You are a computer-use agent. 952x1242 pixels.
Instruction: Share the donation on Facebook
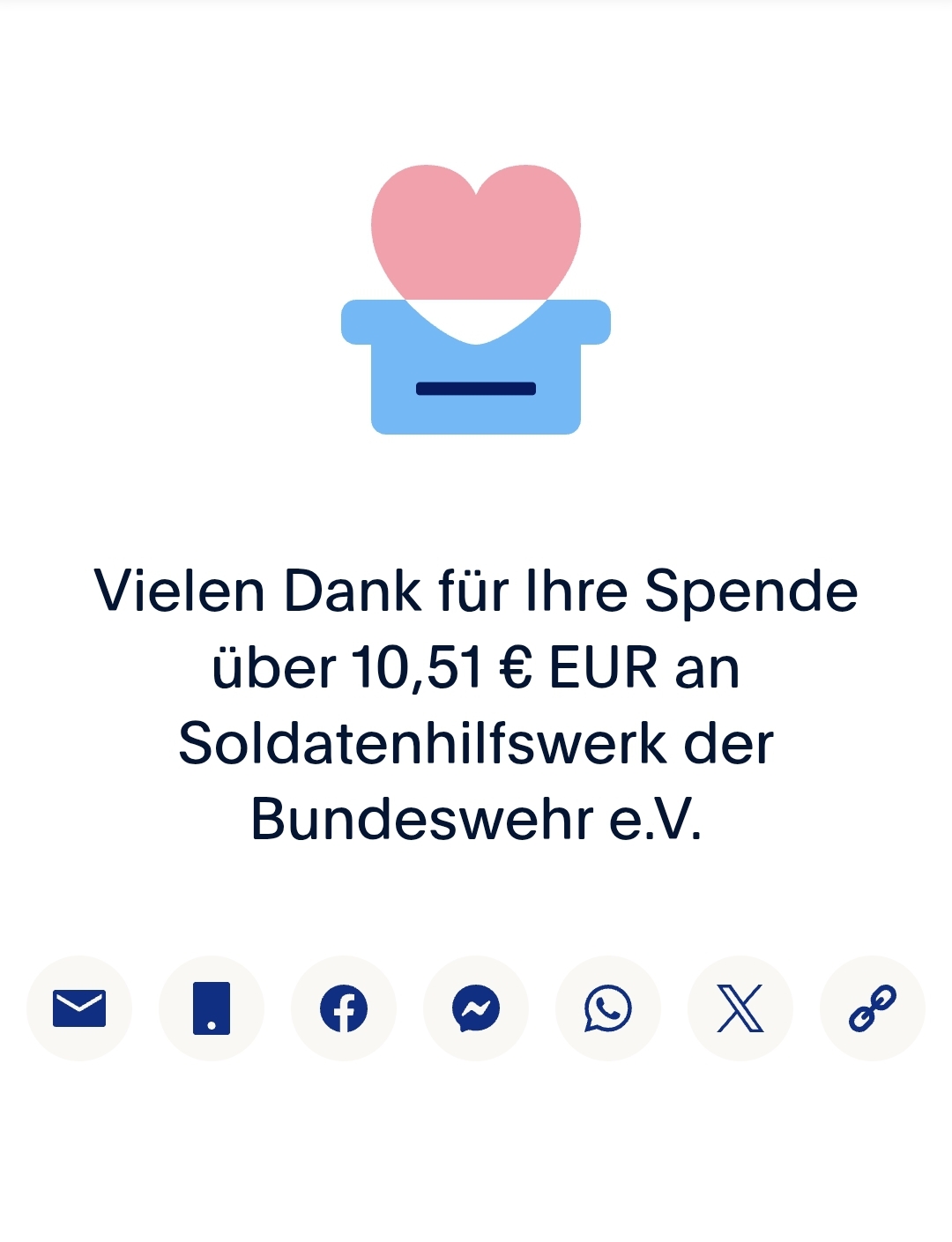pyautogui.click(x=344, y=1008)
